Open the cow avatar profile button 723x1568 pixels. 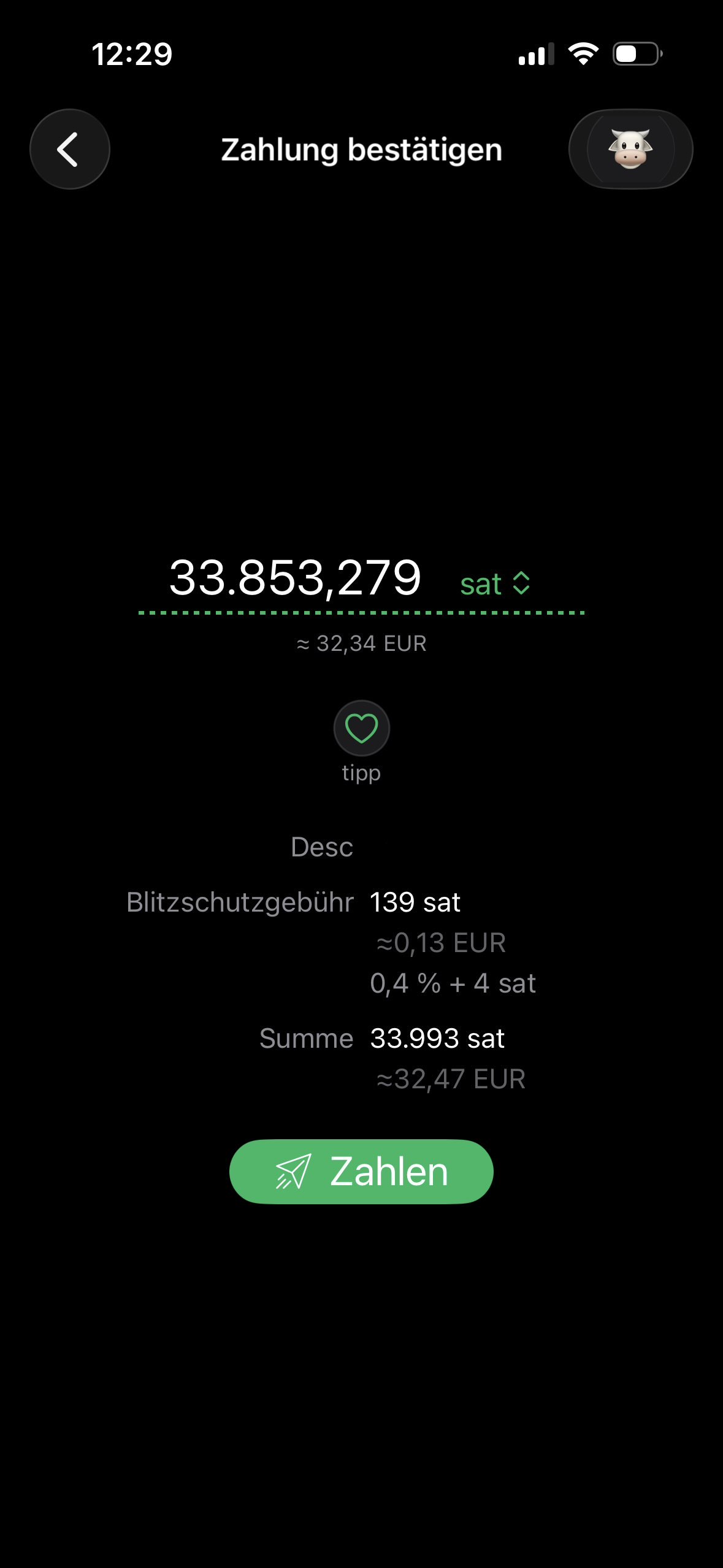point(630,149)
